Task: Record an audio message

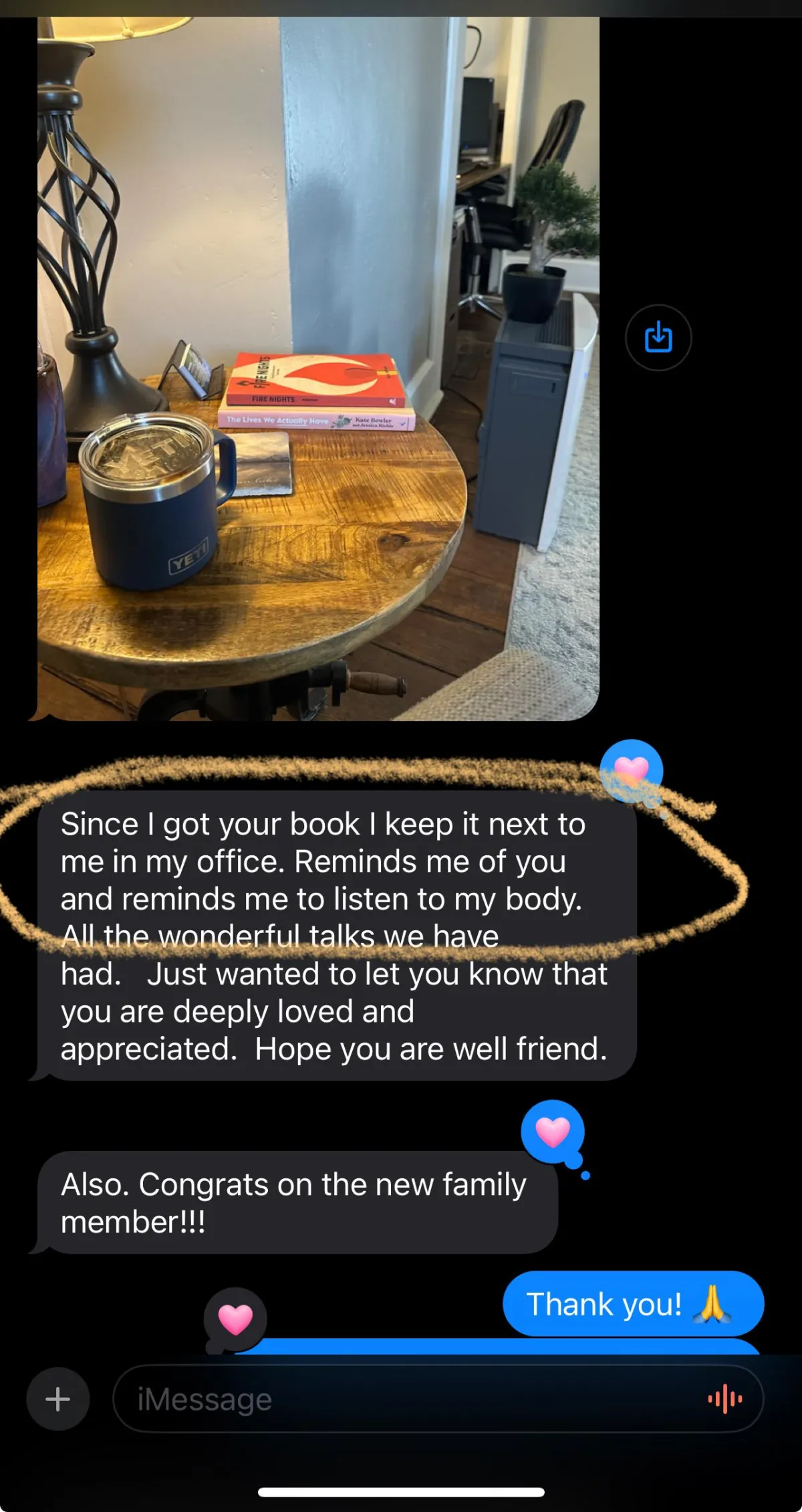Action: 725,1399
